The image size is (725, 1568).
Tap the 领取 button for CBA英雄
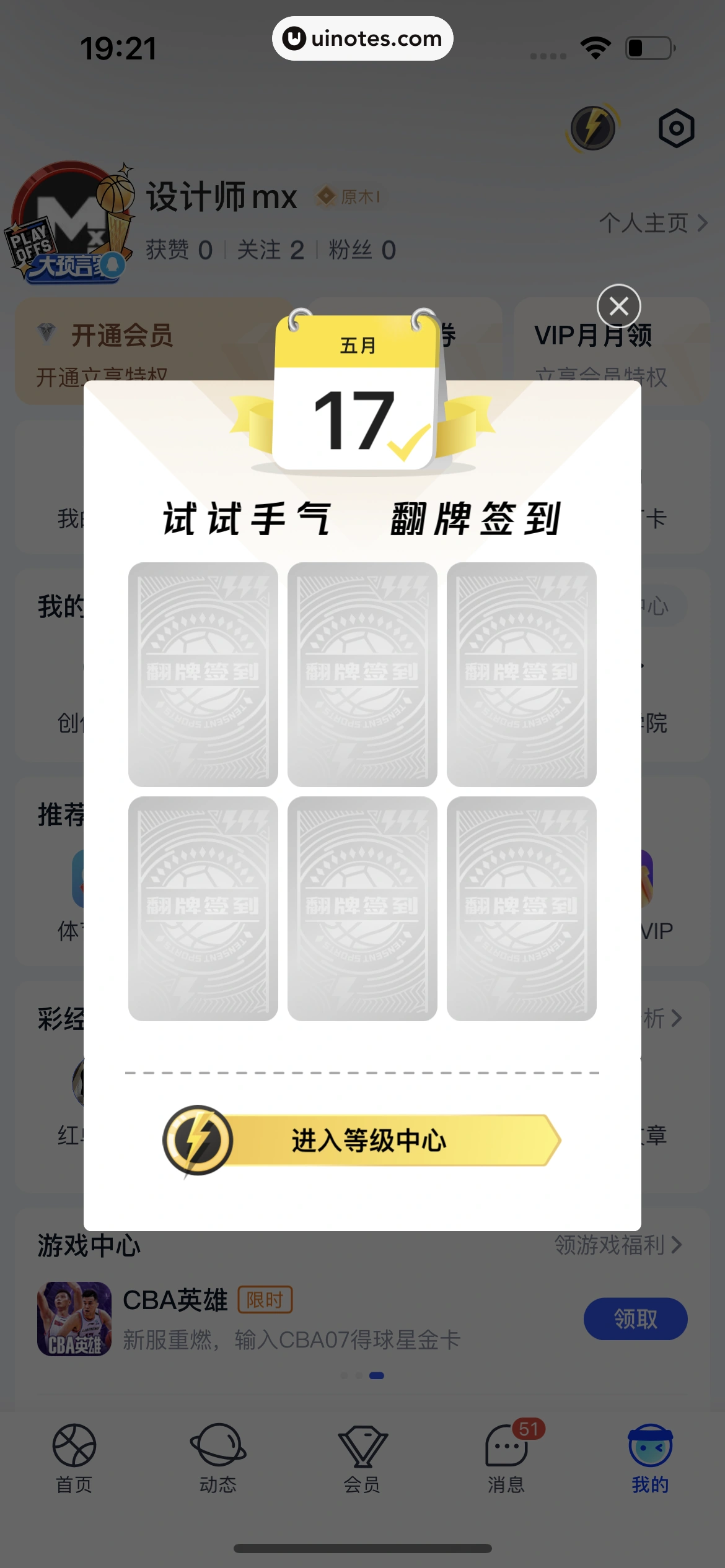pyautogui.click(x=635, y=1320)
